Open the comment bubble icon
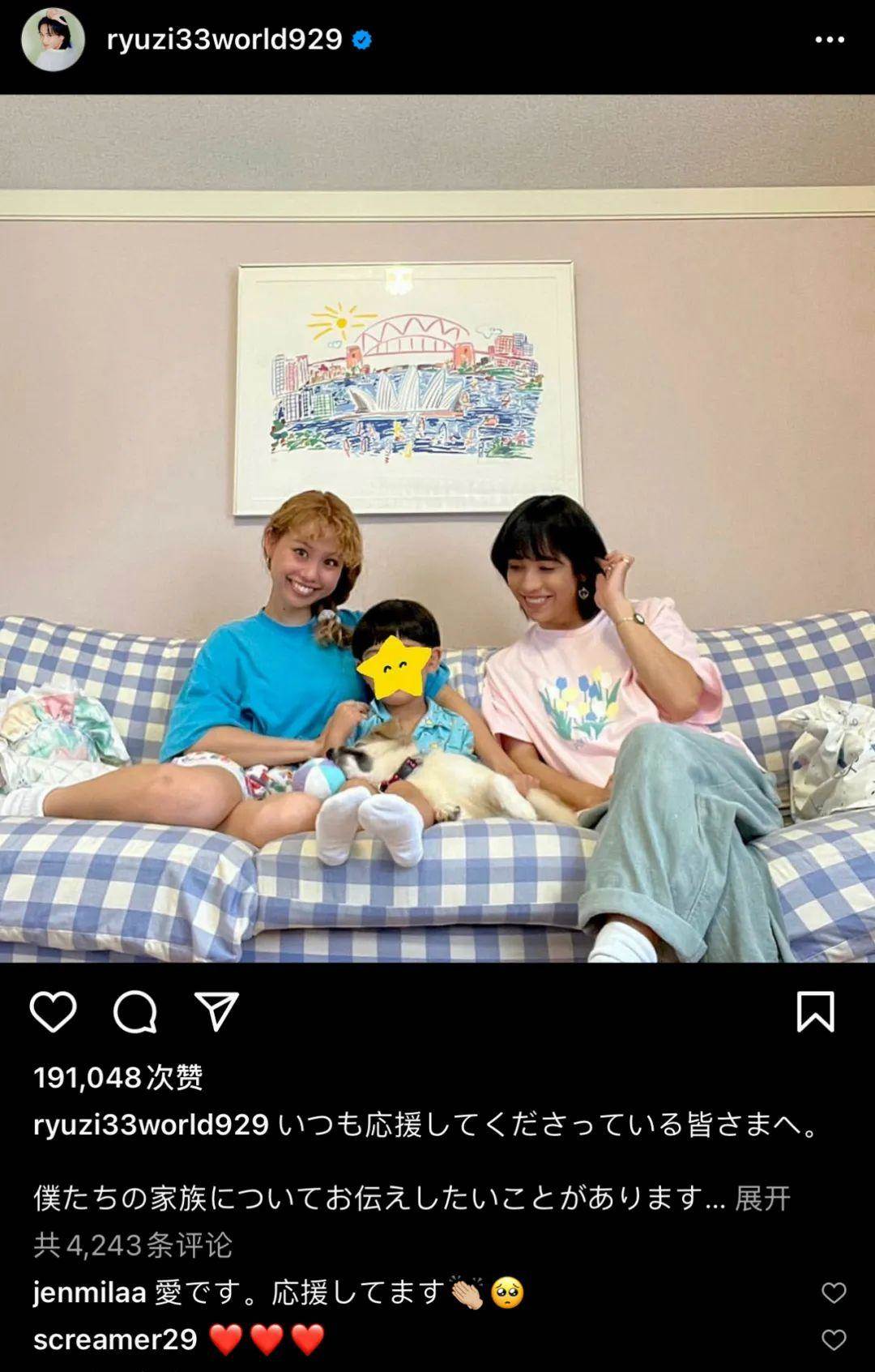Screen dimensions: 875x1372 click(134, 1011)
